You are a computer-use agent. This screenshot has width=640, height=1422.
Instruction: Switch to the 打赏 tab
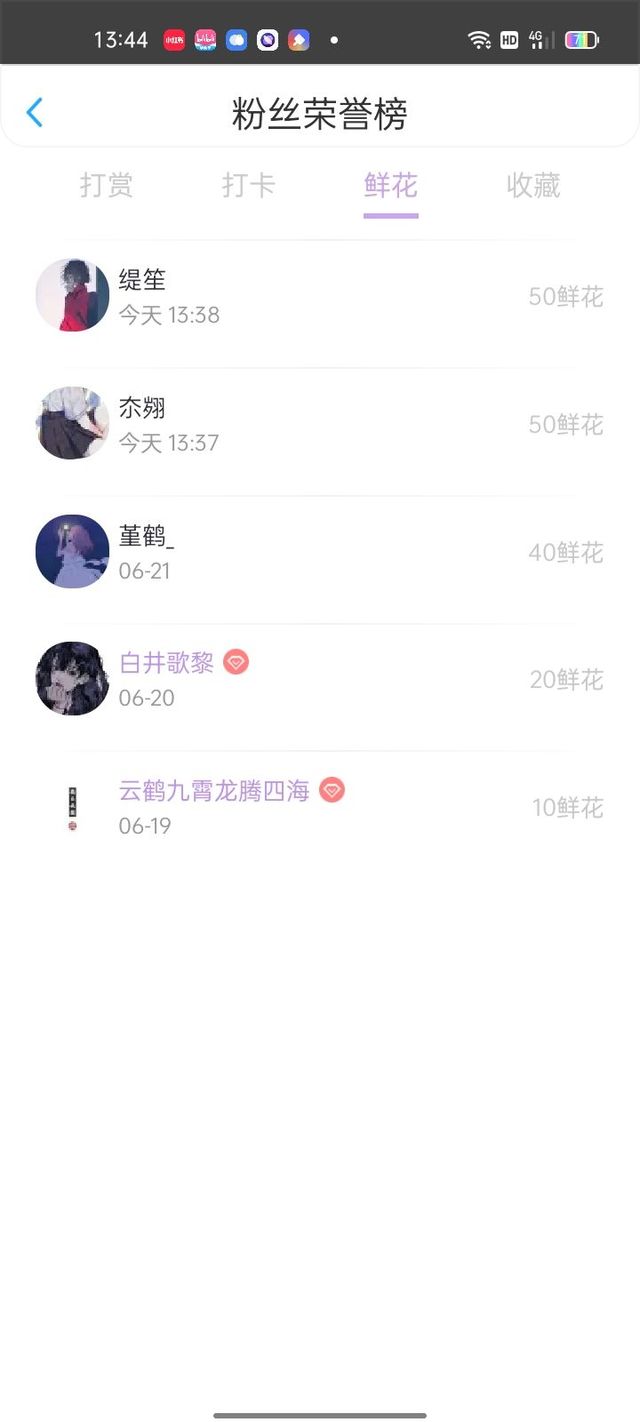[106, 186]
